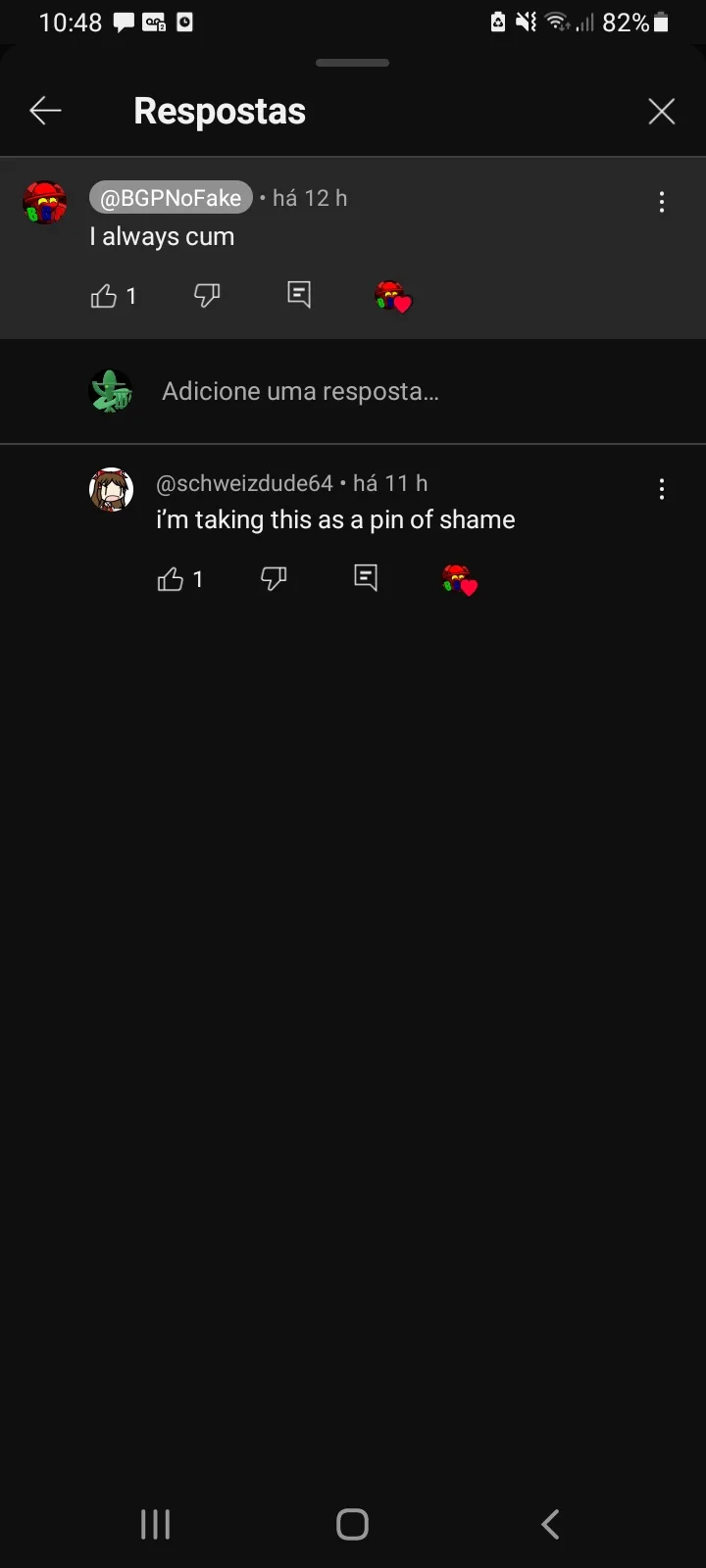Reply to @BGPNoFake's comment via reply icon
The height and width of the screenshot is (1568, 706).
pos(299,295)
